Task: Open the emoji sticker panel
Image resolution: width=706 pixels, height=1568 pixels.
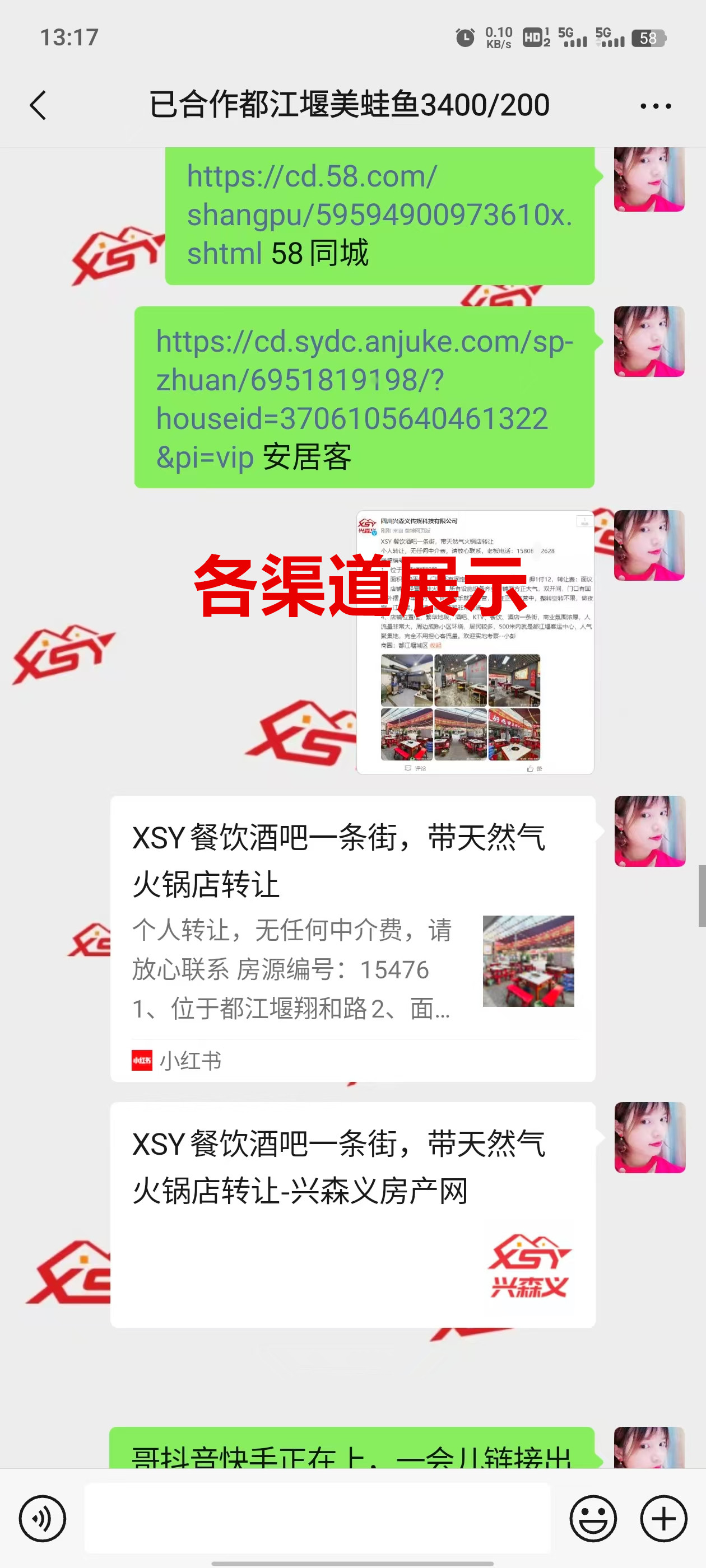Action: pos(593,1518)
